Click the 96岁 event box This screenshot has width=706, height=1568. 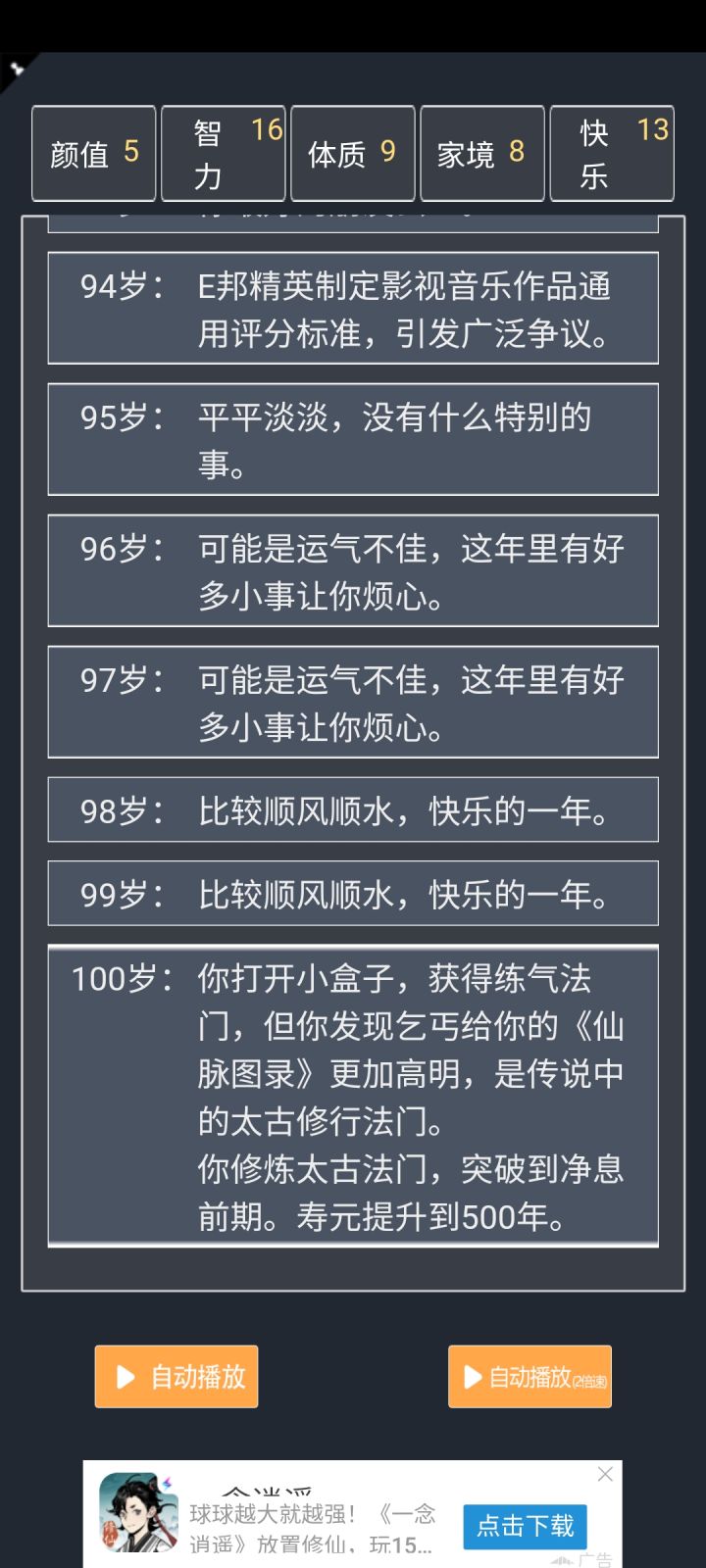coord(353,570)
